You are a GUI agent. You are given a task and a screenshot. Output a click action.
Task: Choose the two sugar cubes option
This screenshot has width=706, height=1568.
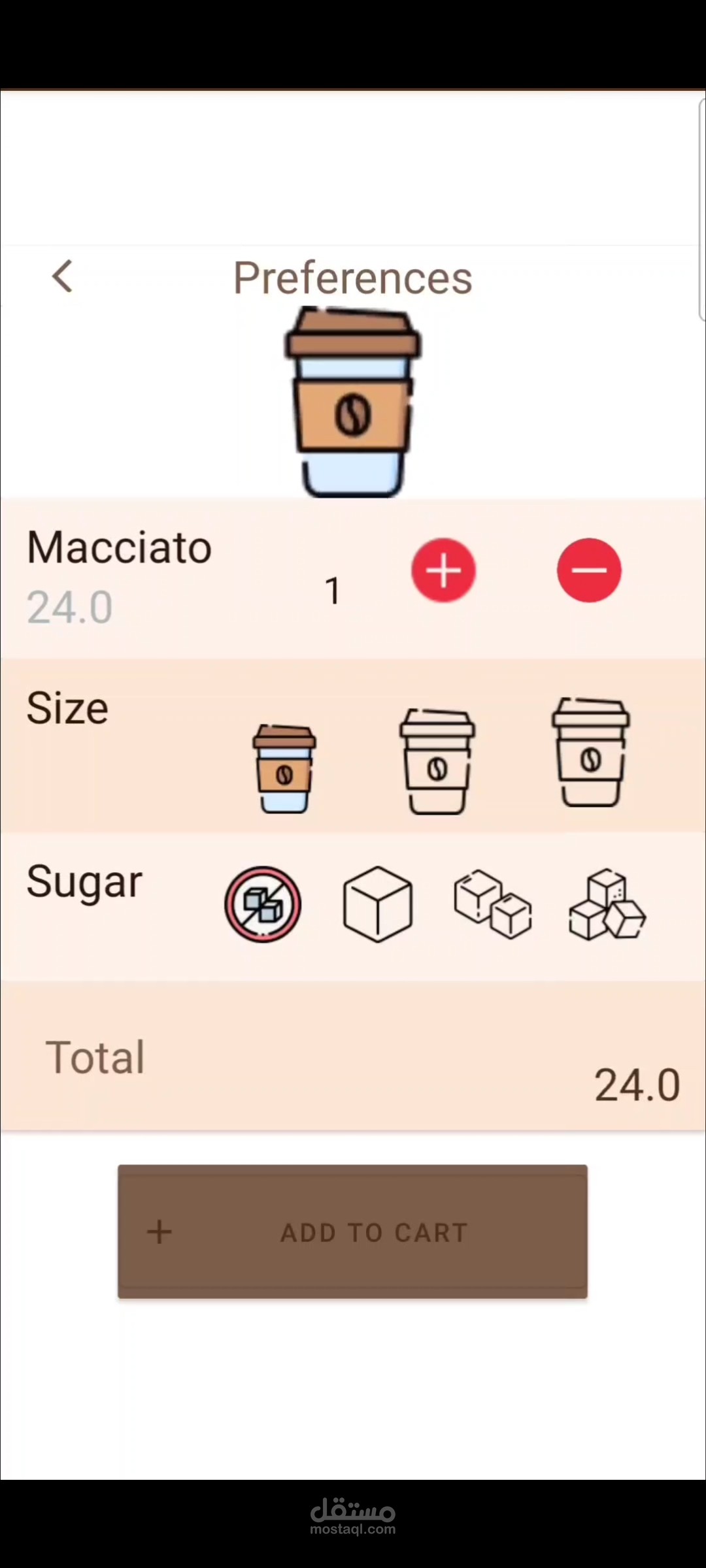click(x=494, y=904)
